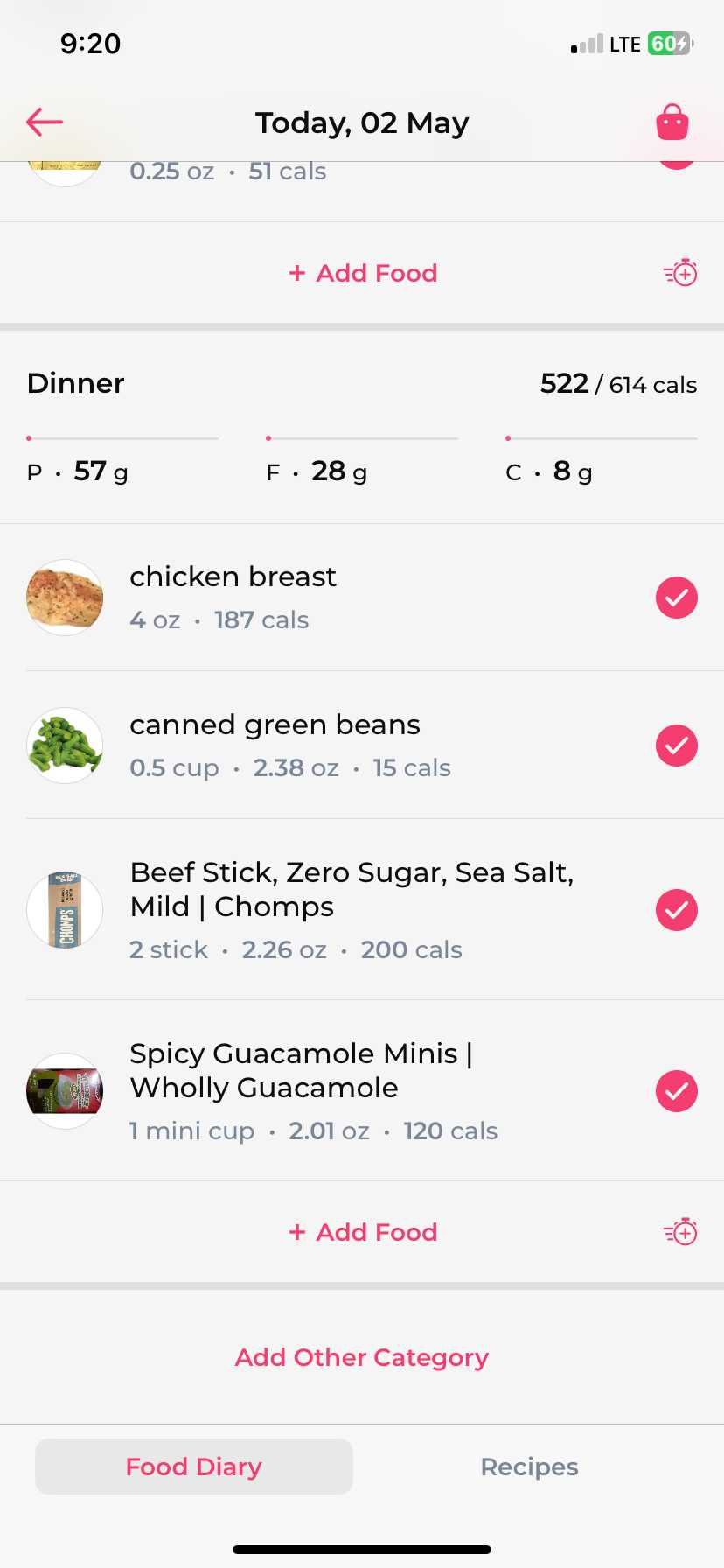The width and height of the screenshot is (724, 1568).
Task: Switch to the Recipes tab
Action: click(x=530, y=1466)
